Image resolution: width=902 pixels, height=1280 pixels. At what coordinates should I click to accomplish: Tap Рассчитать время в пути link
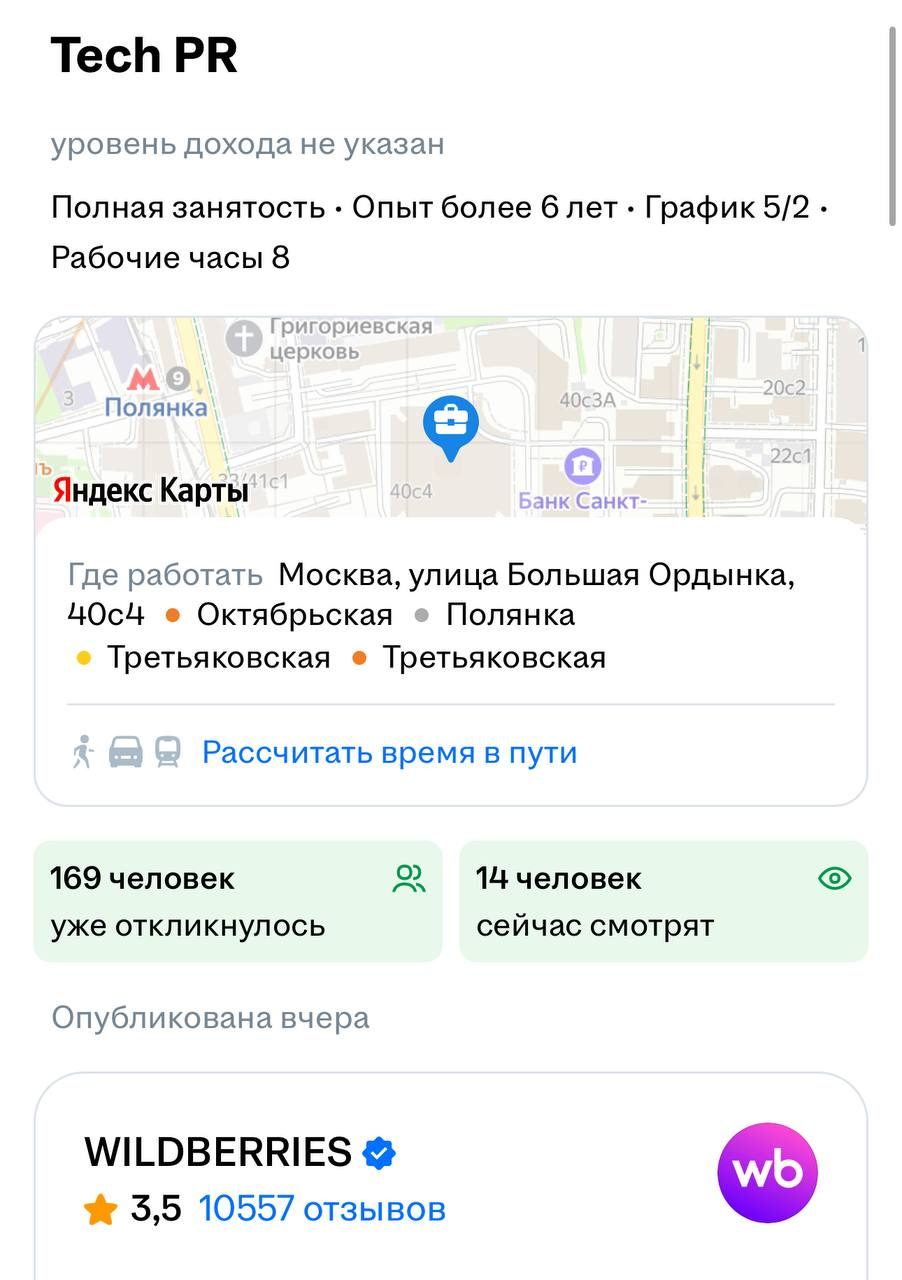coord(389,752)
